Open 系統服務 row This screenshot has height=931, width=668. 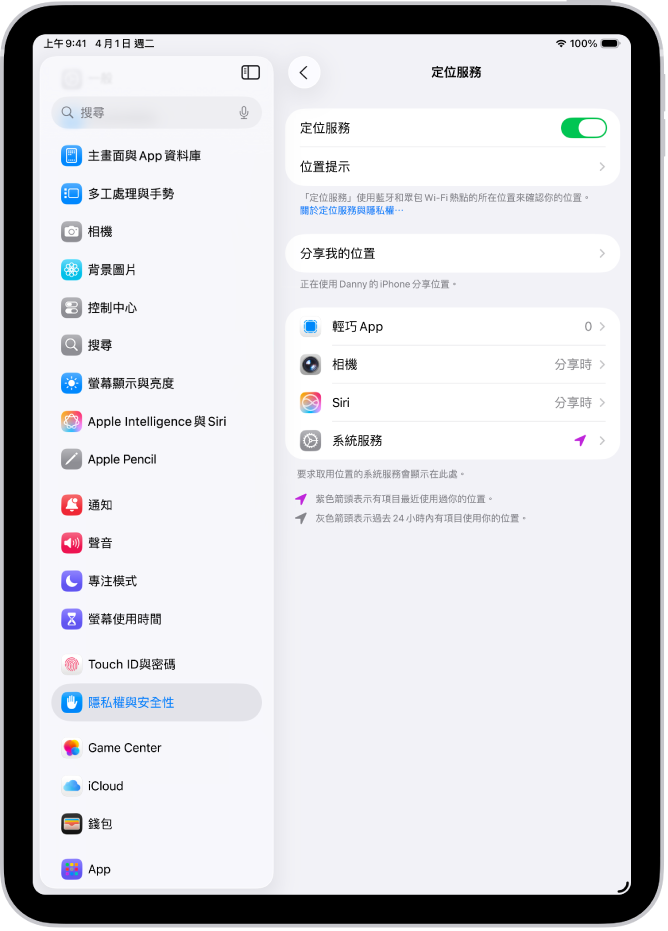(452, 440)
